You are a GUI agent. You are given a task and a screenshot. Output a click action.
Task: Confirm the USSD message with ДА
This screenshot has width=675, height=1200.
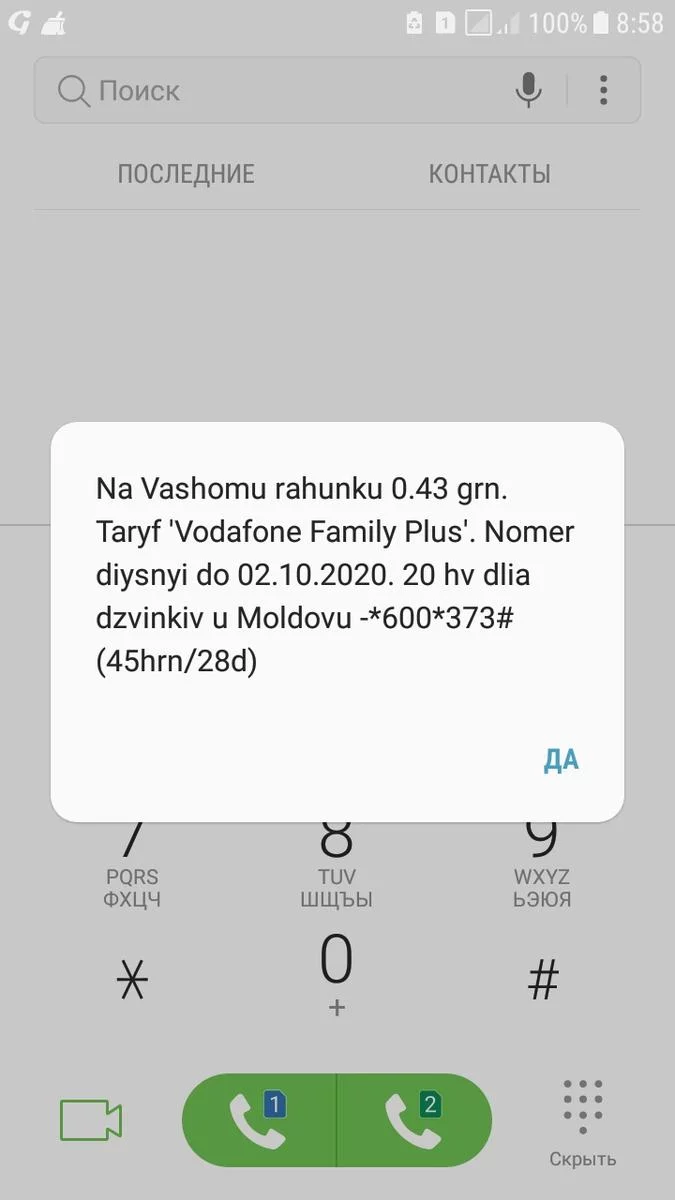[x=561, y=760]
